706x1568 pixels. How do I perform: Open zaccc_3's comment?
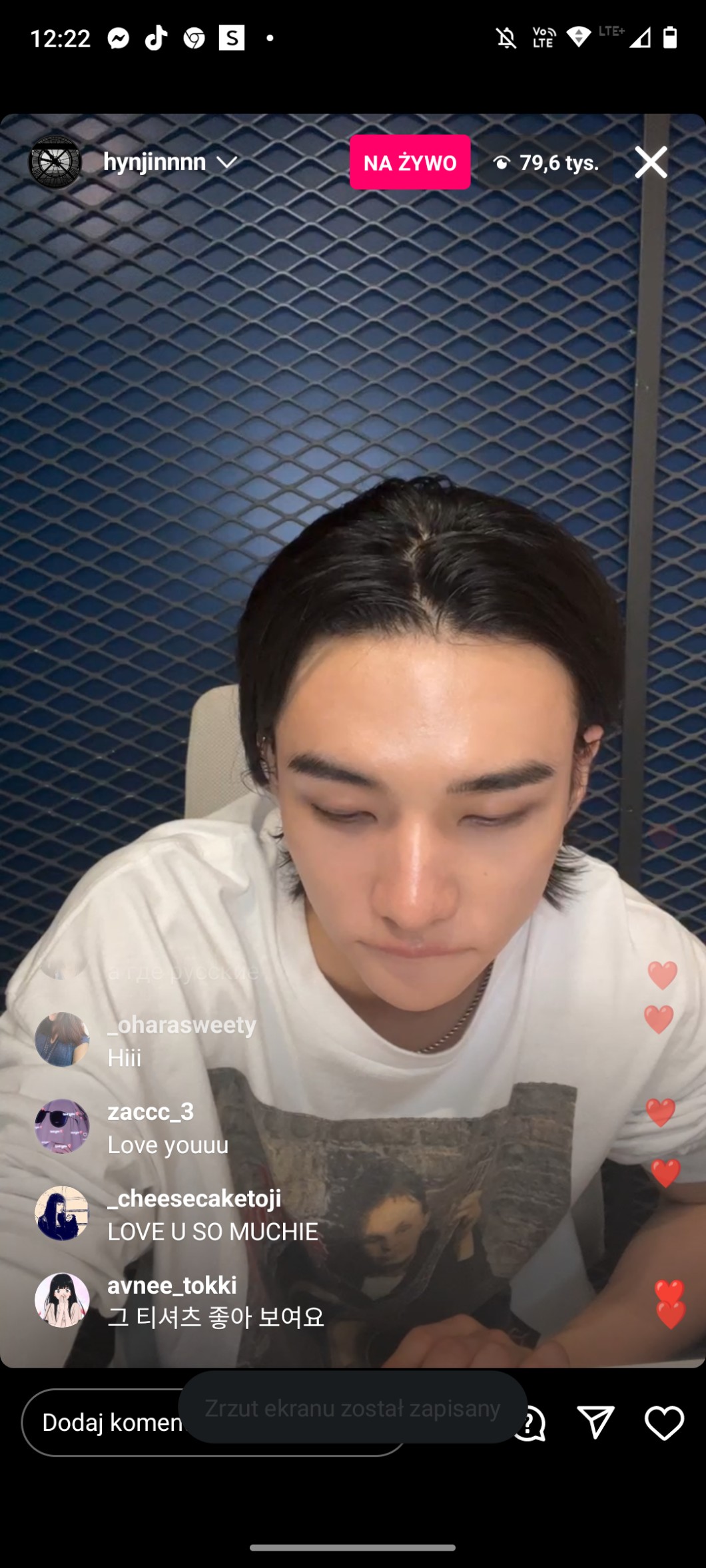point(168,1129)
